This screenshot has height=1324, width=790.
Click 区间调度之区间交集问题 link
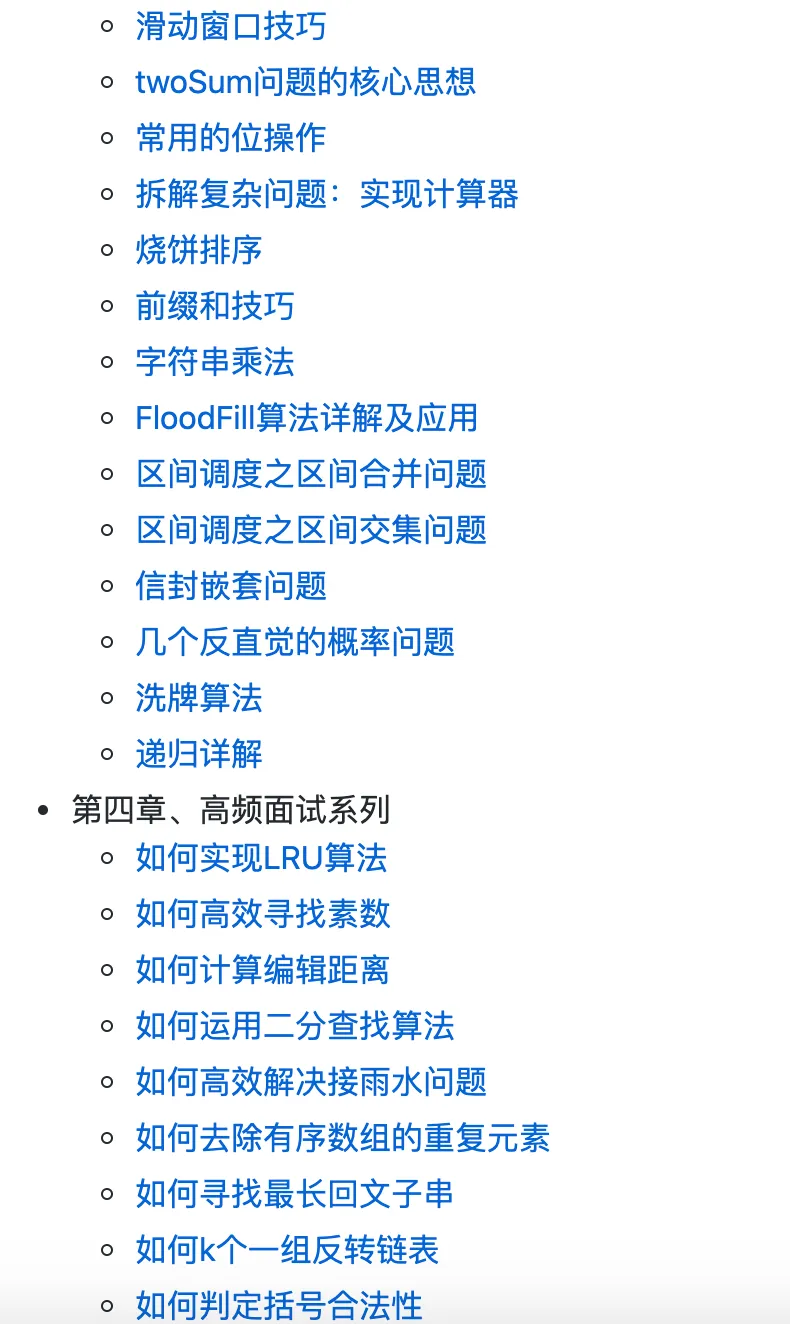click(x=310, y=529)
